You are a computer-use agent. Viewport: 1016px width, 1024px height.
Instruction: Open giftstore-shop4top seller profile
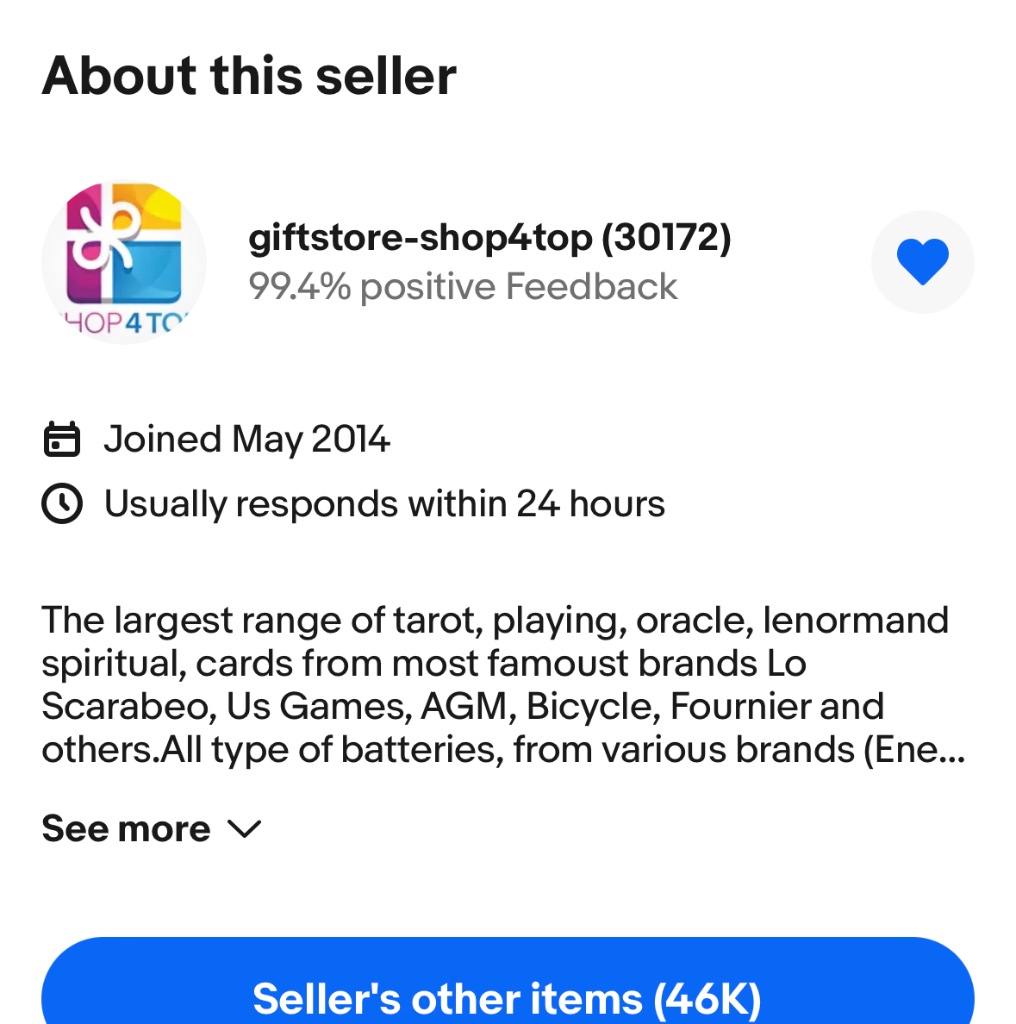[489, 239]
